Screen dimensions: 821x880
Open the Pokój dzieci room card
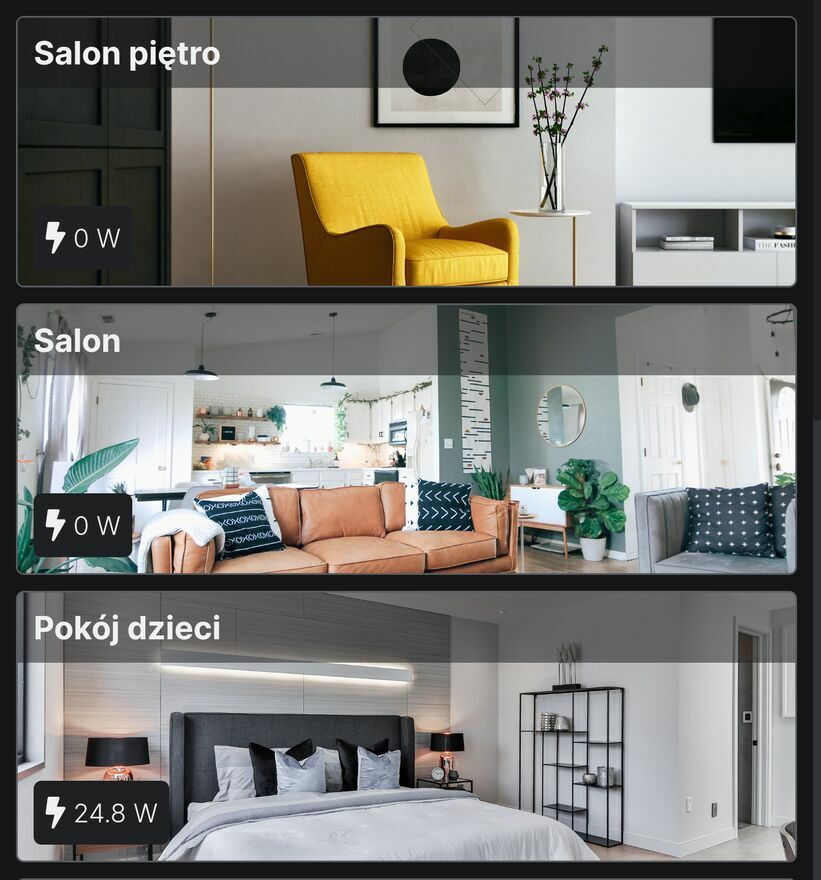click(x=406, y=726)
